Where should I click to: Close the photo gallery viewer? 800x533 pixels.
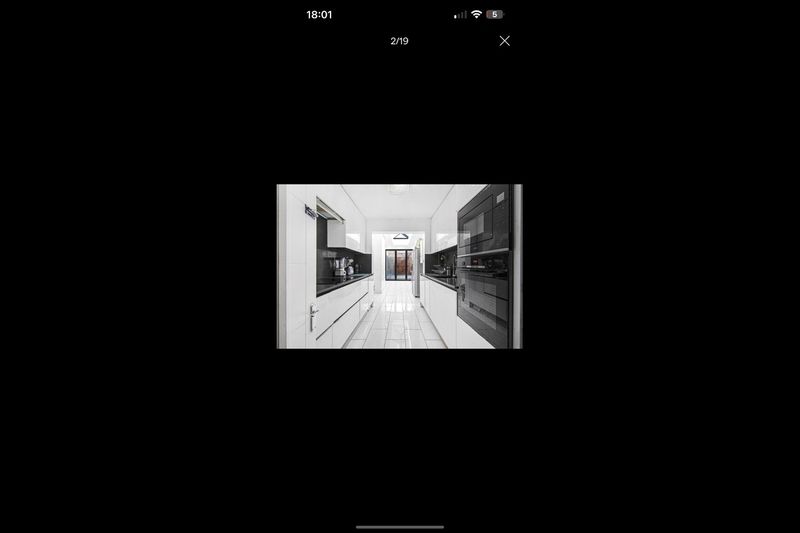click(x=504, y=41)
